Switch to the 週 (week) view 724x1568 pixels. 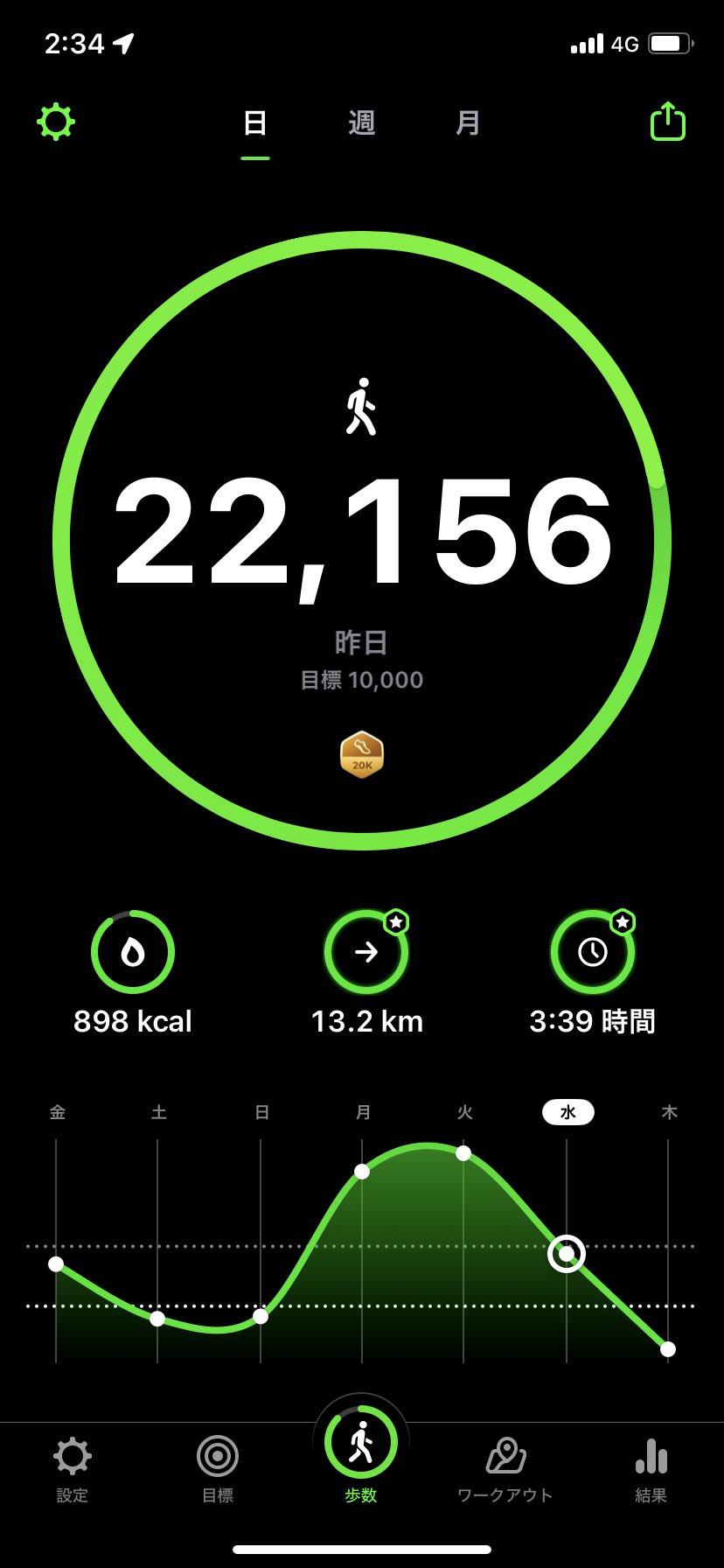point(361,122)
